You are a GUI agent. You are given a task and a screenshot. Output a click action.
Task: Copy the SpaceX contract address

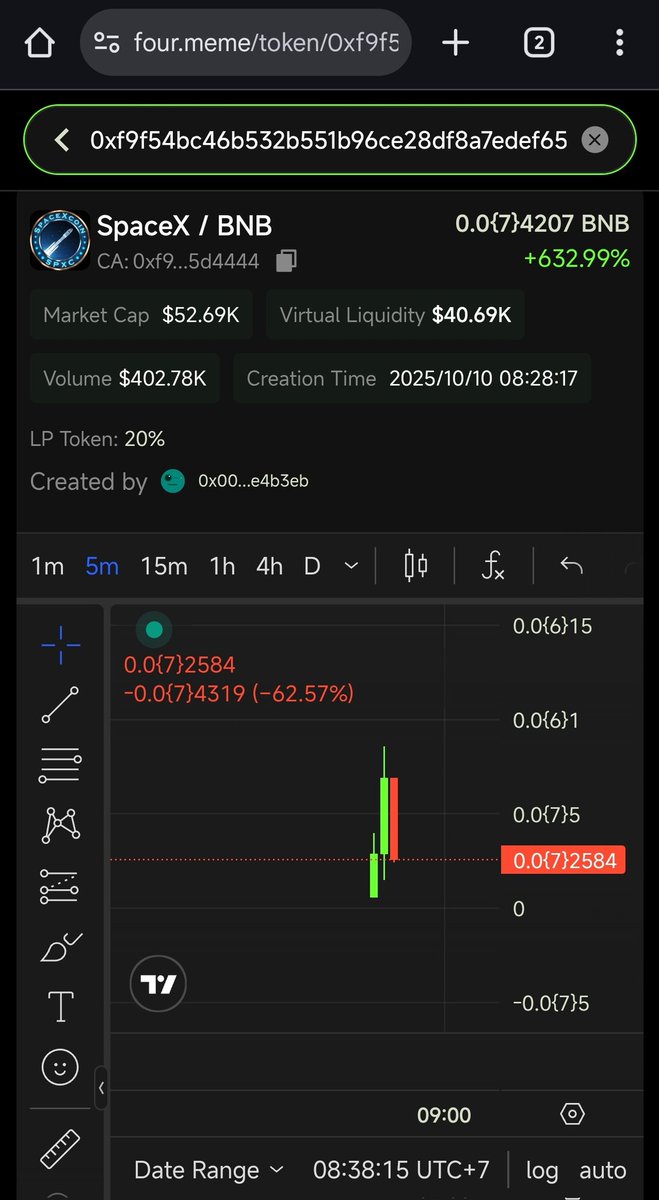click(x=286, y=262)
